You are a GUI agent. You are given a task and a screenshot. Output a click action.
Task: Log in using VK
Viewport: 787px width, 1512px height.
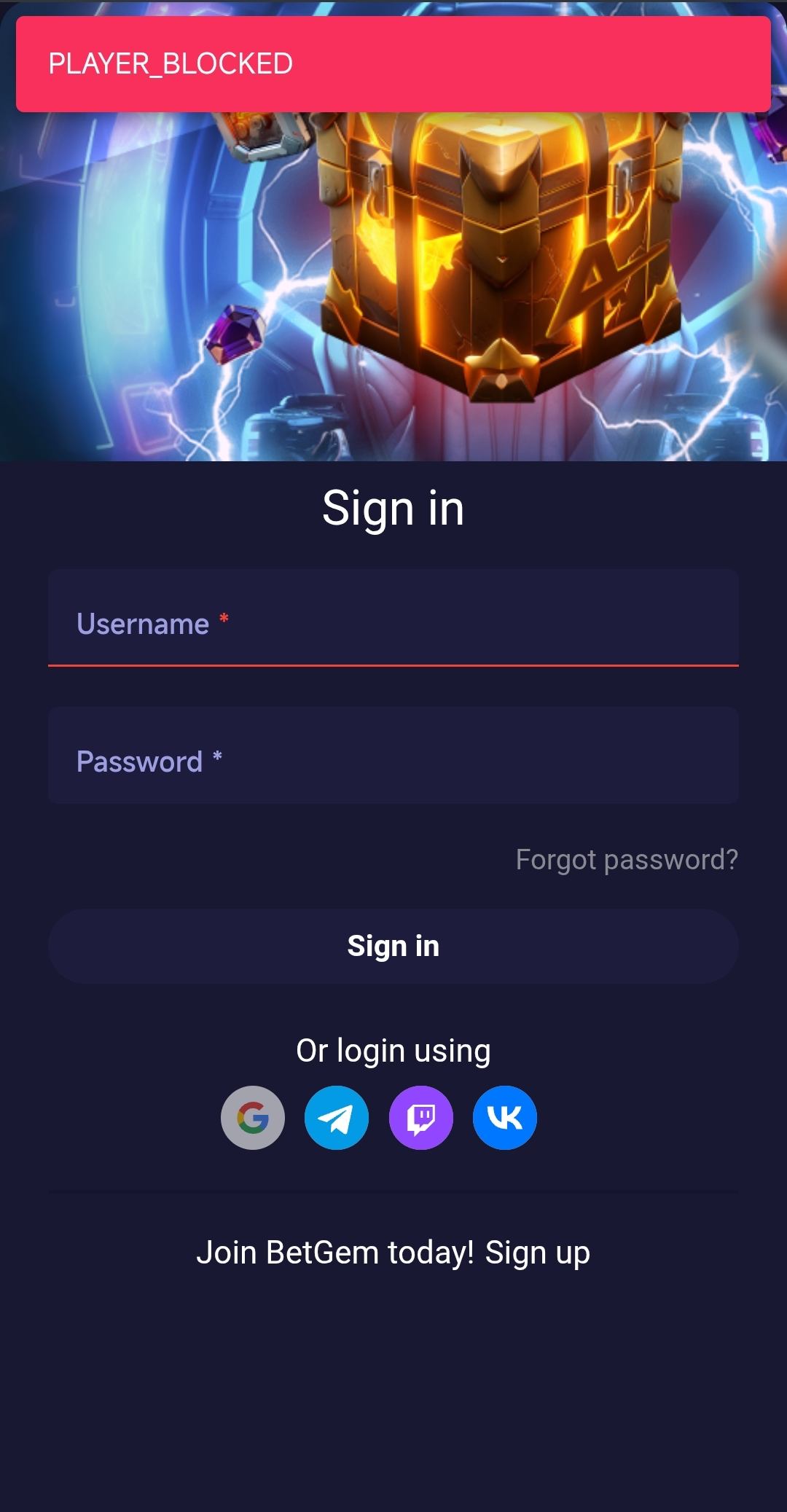click(505, 1118)
